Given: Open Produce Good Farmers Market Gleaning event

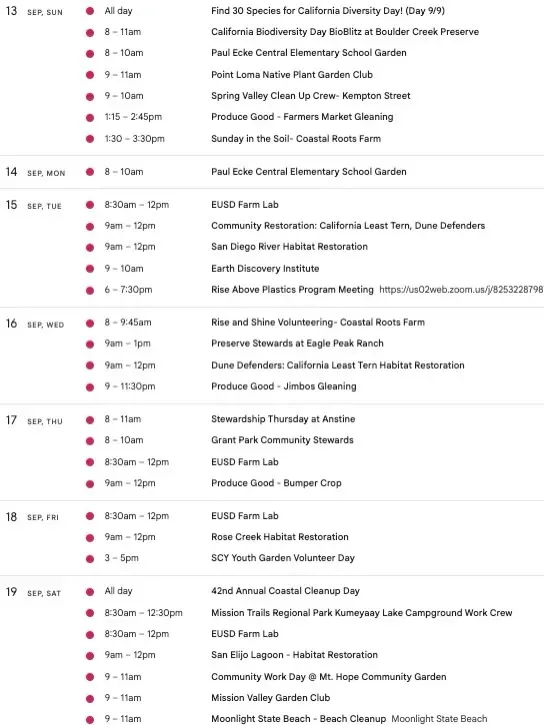Looking at the screenshot, I should point(302,117).
